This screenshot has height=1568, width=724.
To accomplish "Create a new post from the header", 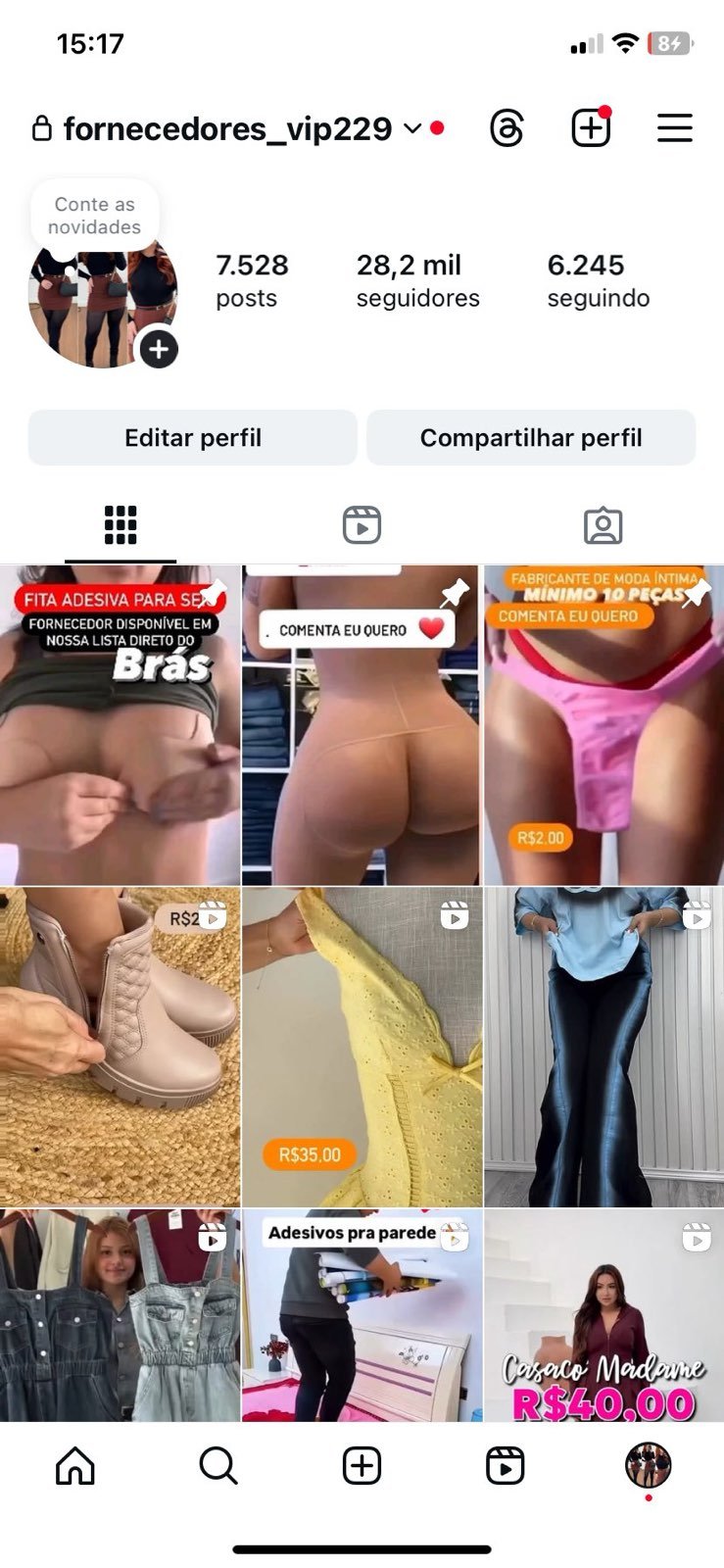I will click(591, 128).
